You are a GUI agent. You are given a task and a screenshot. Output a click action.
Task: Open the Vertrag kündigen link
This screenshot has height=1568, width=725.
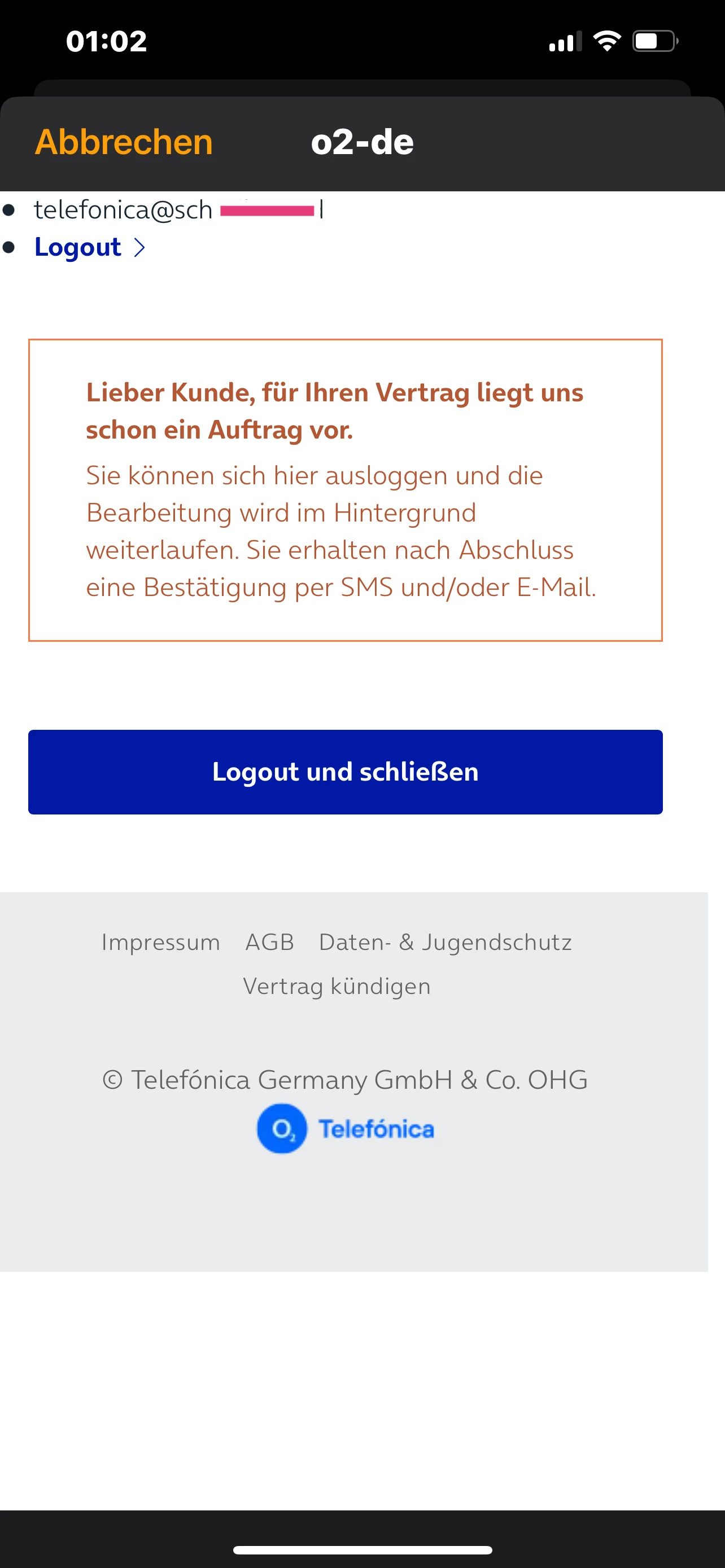337,986
